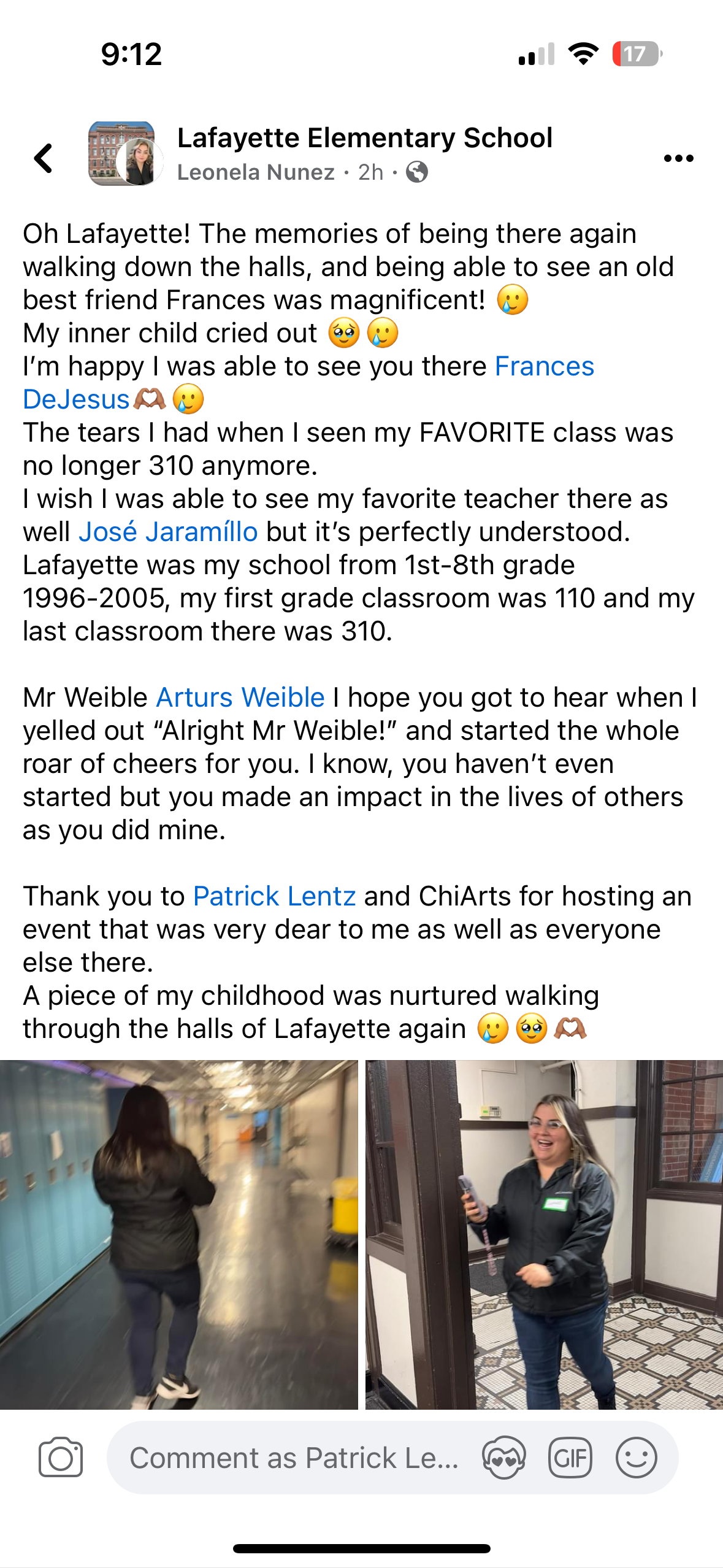Open José Jaramíllo's tagged profile
The image size is (723, 1568).
pos(168,532)
